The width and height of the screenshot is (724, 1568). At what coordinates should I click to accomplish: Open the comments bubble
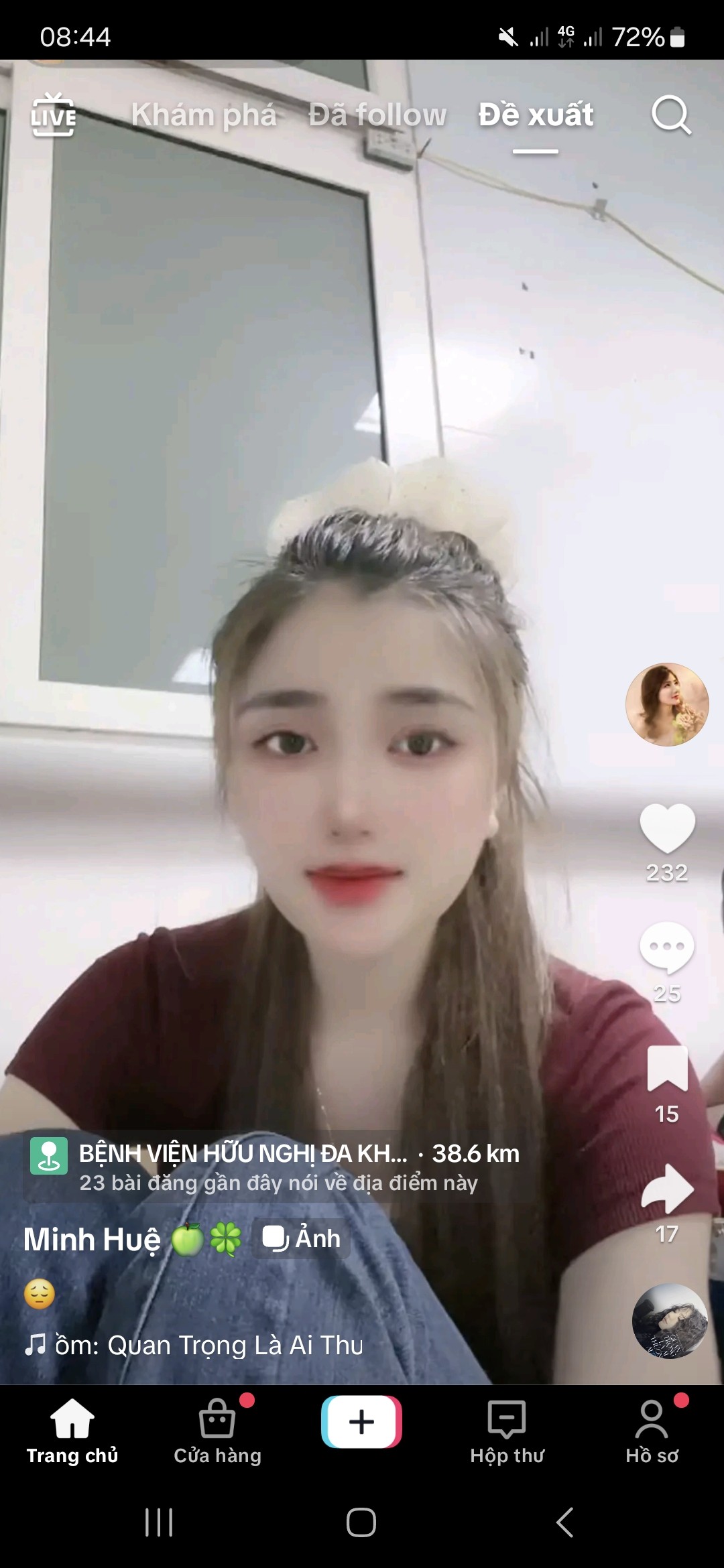(x=667, y=948)
